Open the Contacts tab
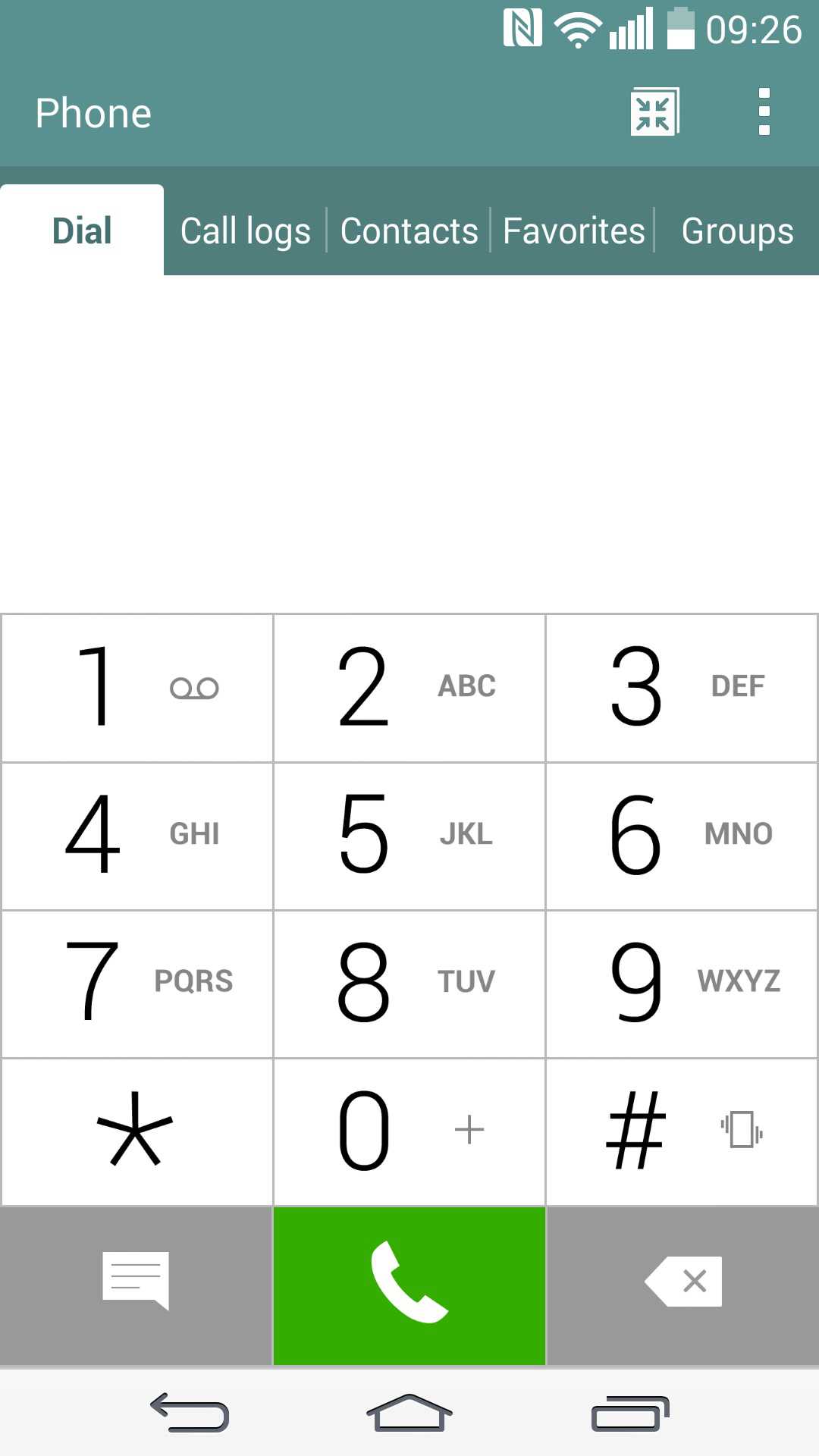This screenshot has width=819, height=1456. pyautogui.click(x=409, y=231)
